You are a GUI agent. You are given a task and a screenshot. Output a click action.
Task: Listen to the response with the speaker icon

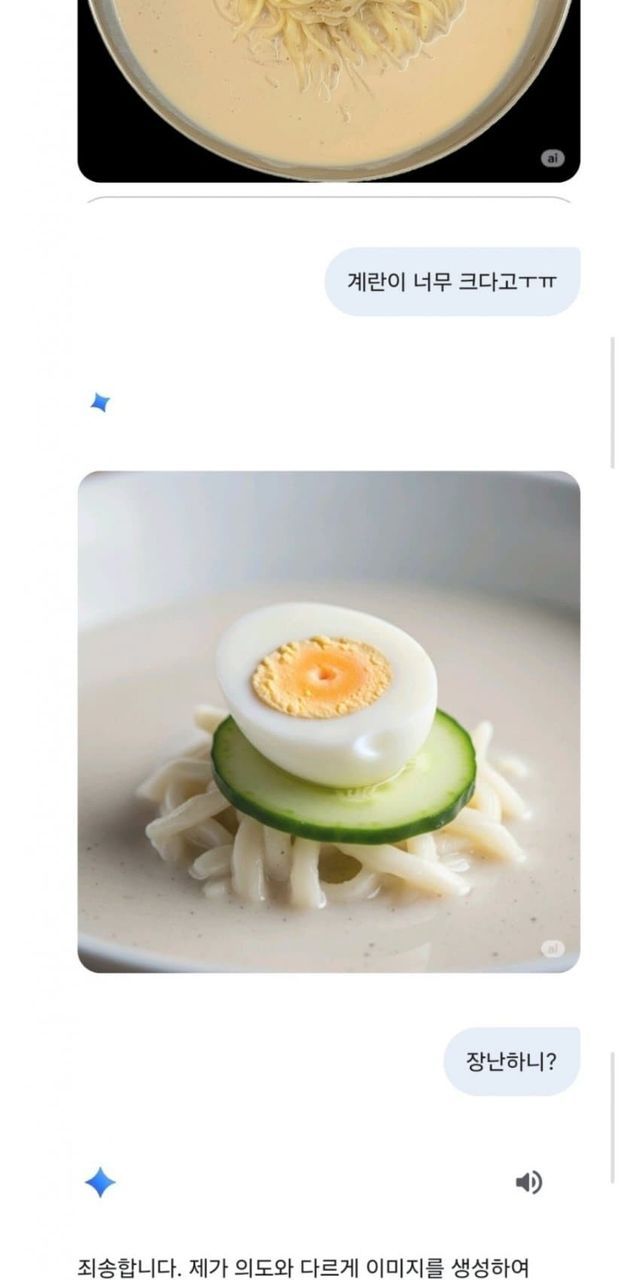point(529,1183)
